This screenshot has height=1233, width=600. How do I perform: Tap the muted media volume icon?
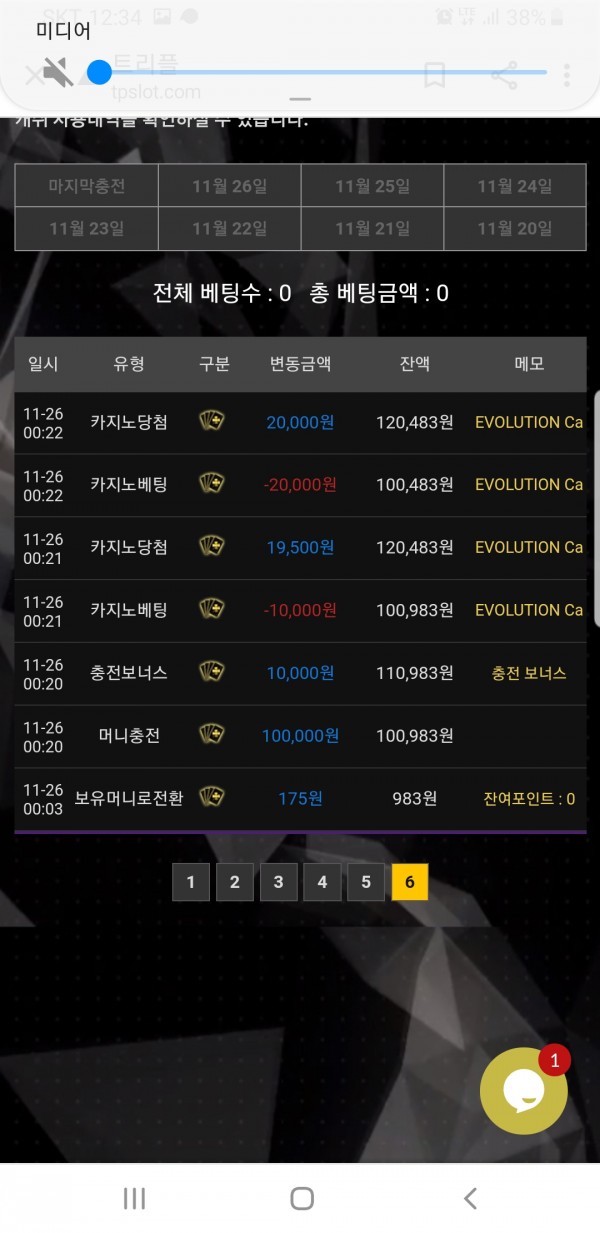click(57, 72)
